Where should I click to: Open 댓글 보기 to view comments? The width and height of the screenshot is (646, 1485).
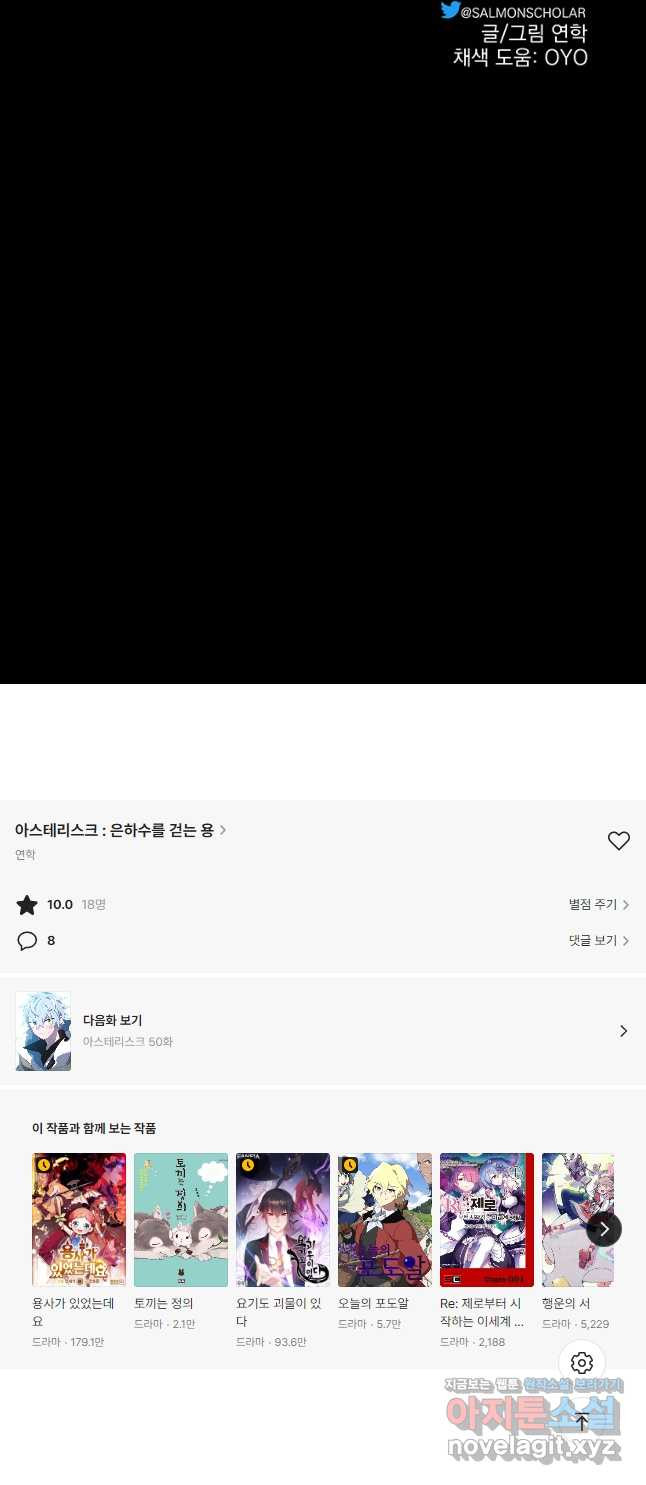pyautogui.click(x=598, y=941)
